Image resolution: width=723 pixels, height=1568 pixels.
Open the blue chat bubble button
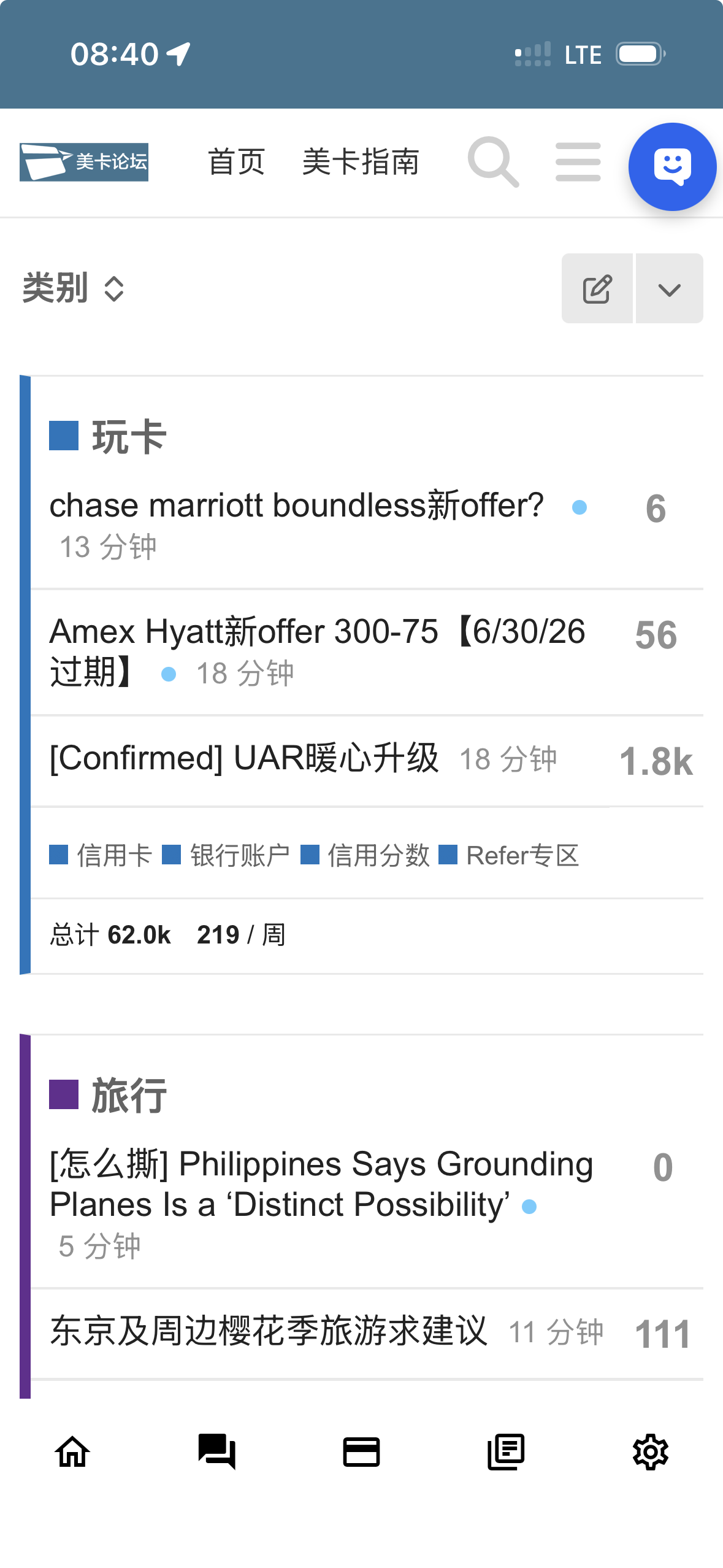(672, 167)
